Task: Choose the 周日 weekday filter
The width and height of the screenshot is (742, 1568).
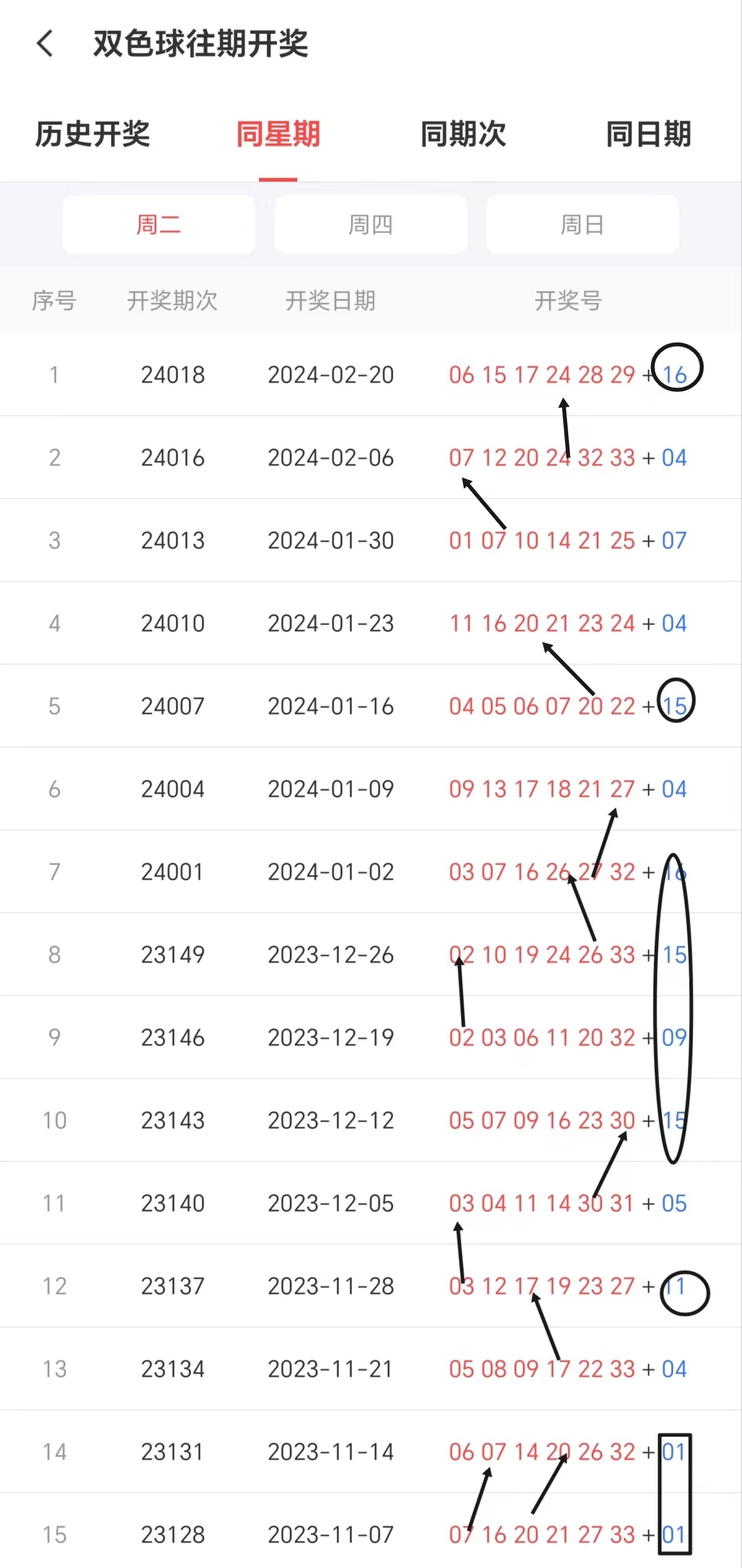Action: tap(582, 224)
